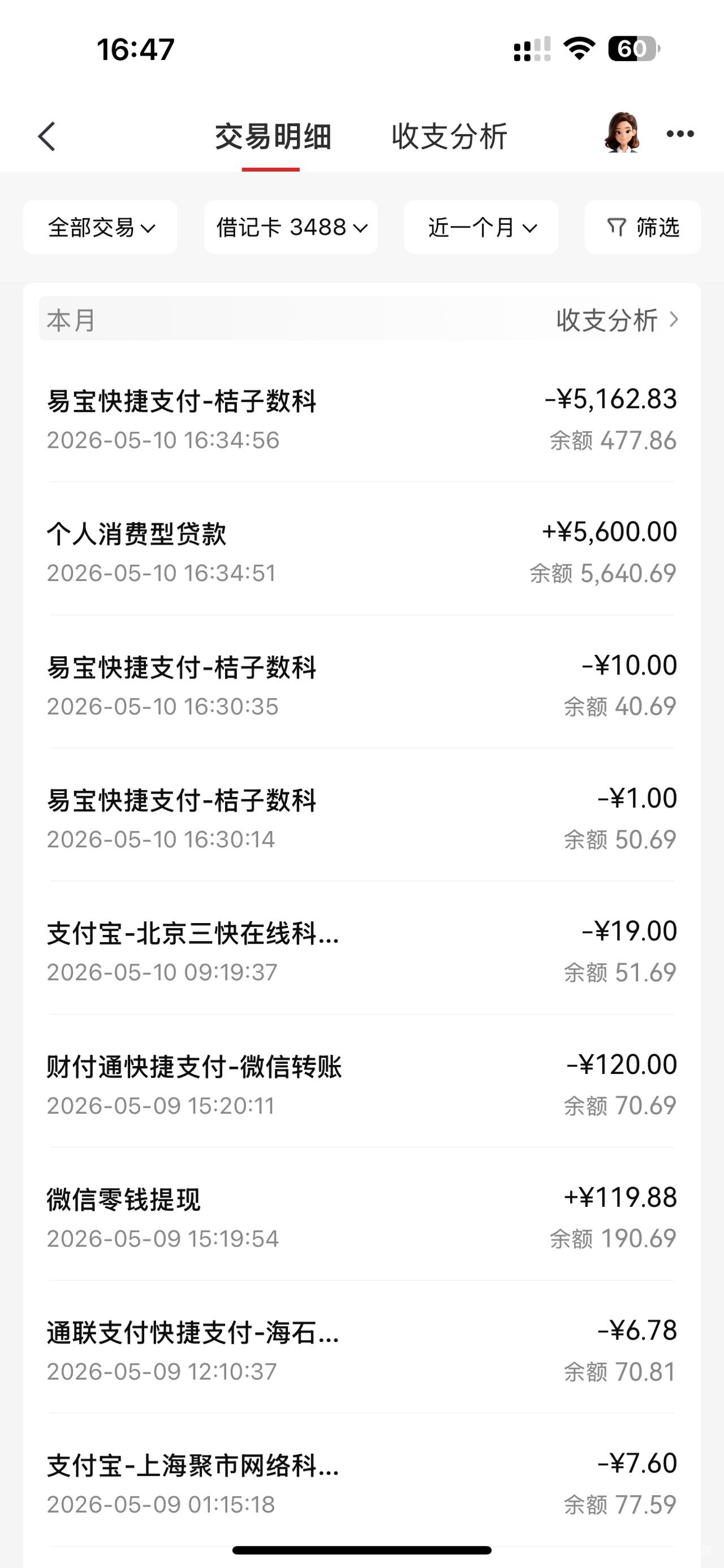Open the 支付宝-北京三快在线科 transaction
724x1568 pixels.
click(x=361, y=951)
